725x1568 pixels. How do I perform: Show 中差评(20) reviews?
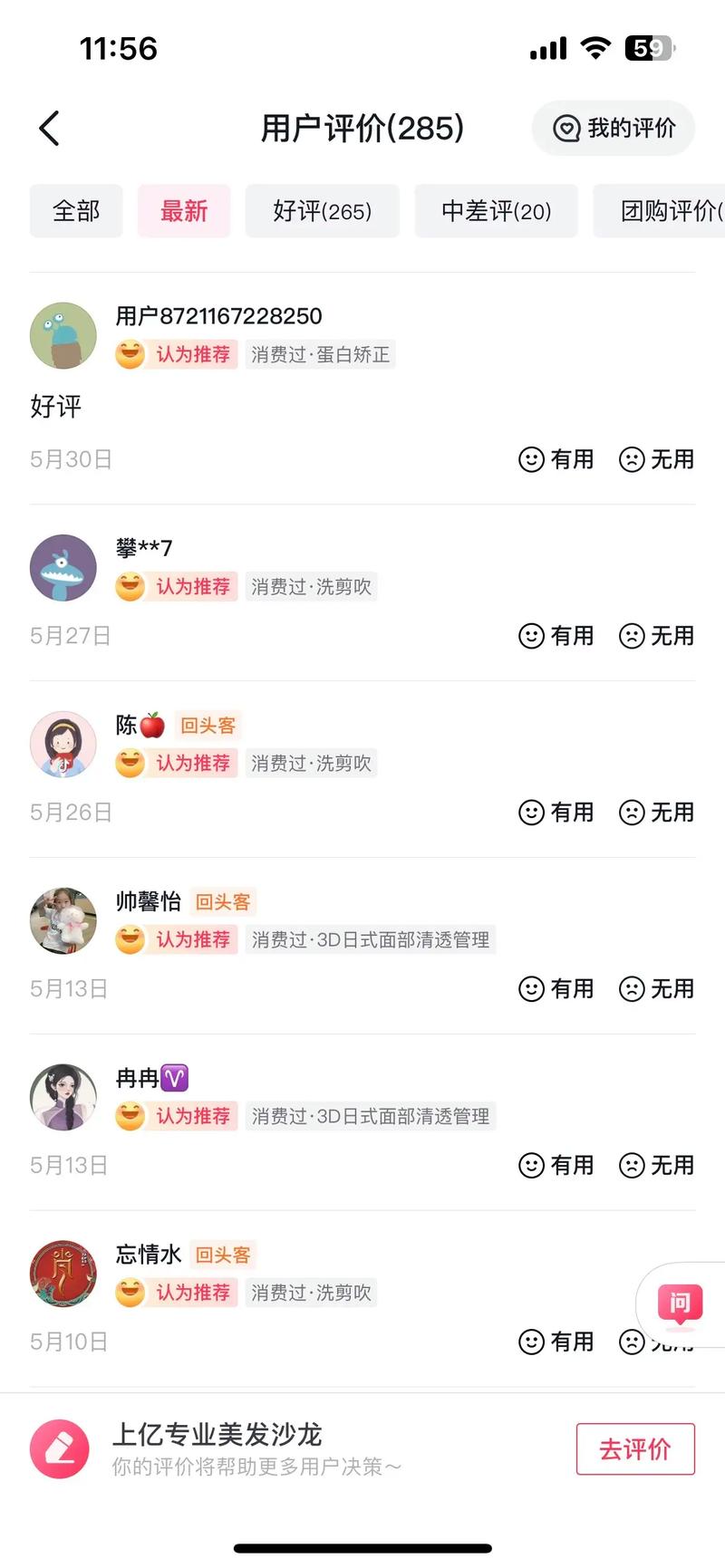coord(496,212)
